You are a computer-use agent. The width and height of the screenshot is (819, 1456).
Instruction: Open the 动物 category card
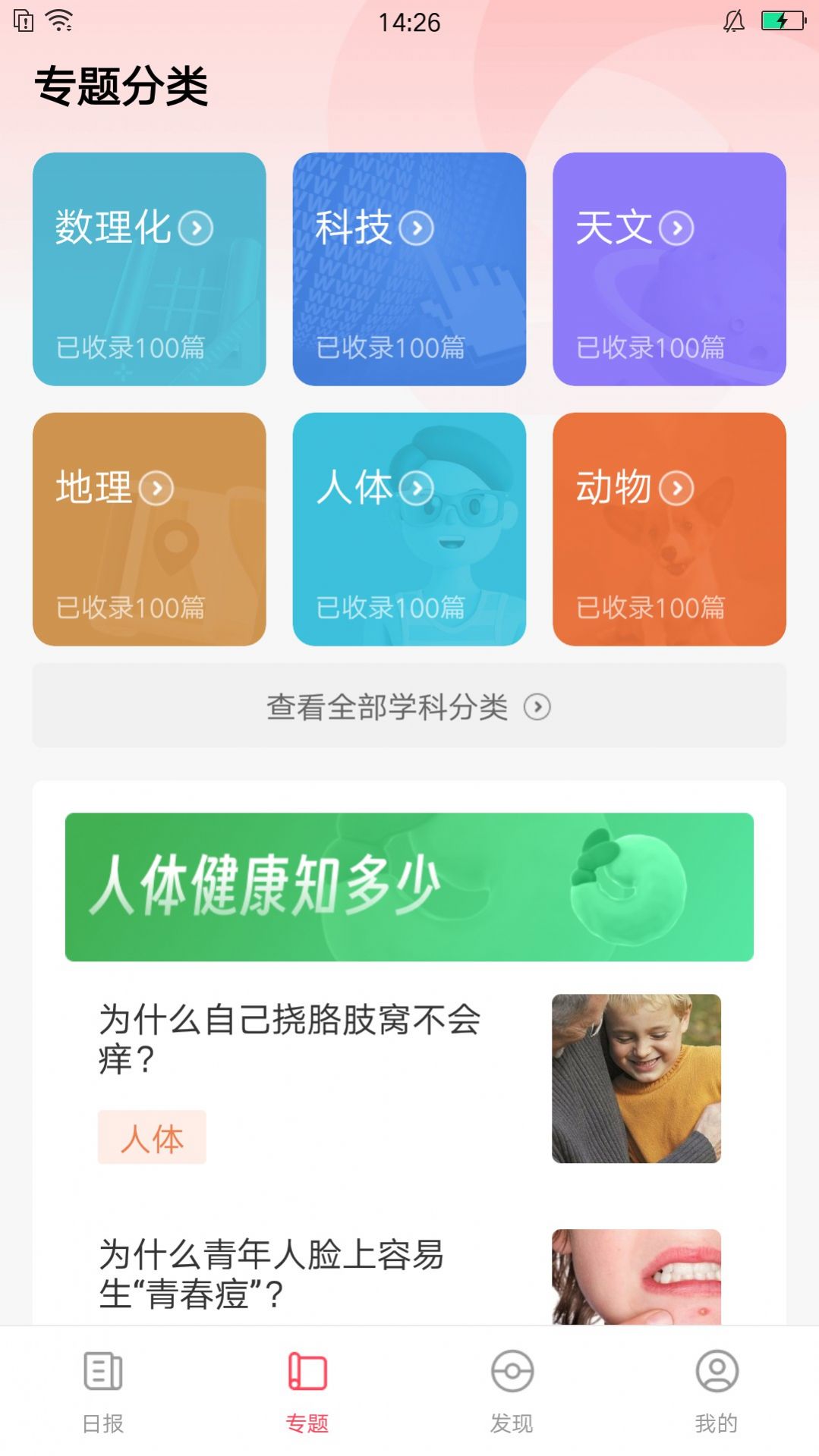click(669, 529)
